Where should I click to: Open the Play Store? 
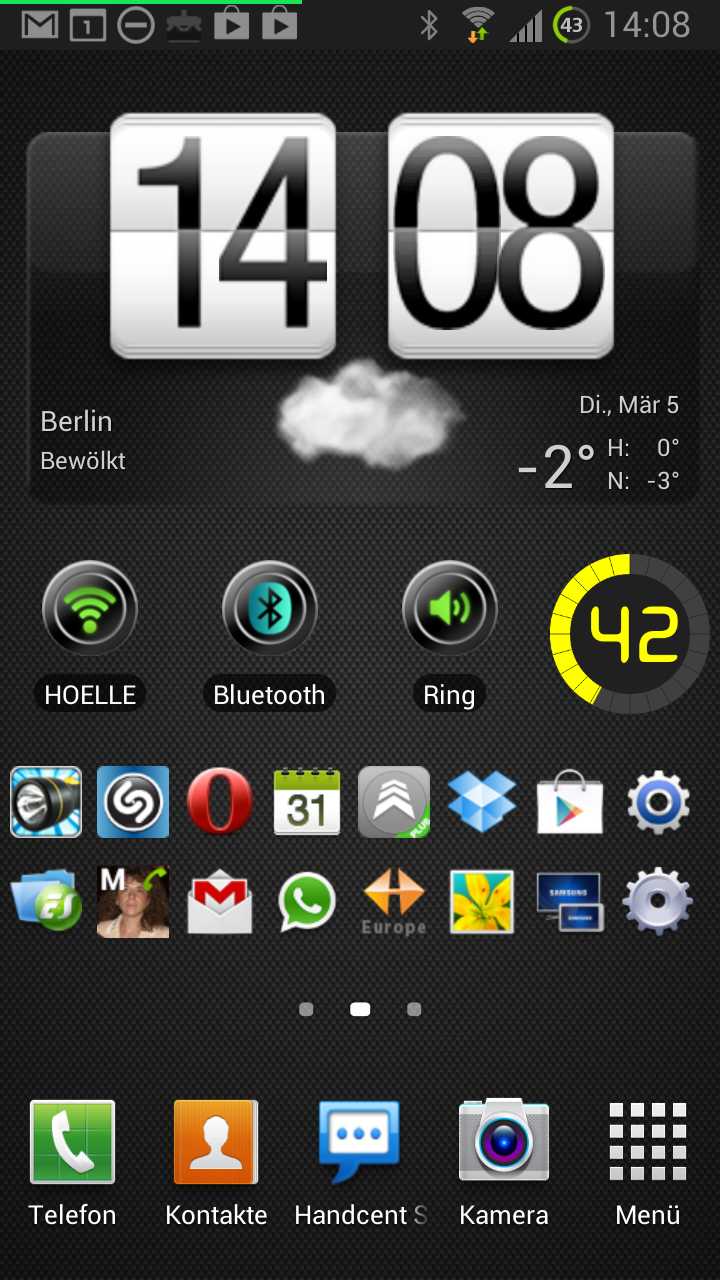click(x=569, y=802)
